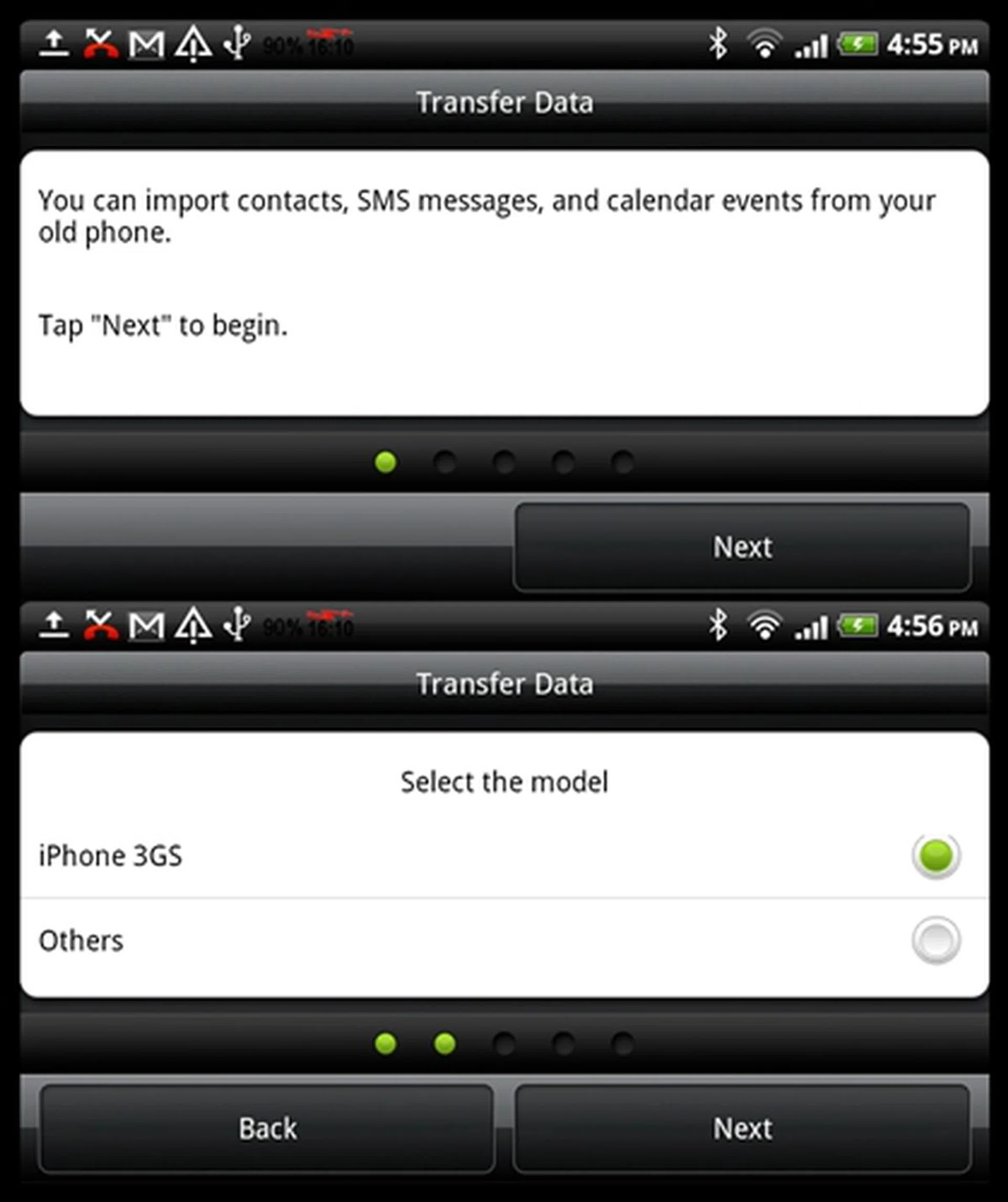Select the iPhone 3GS model option

pos(936,856)
